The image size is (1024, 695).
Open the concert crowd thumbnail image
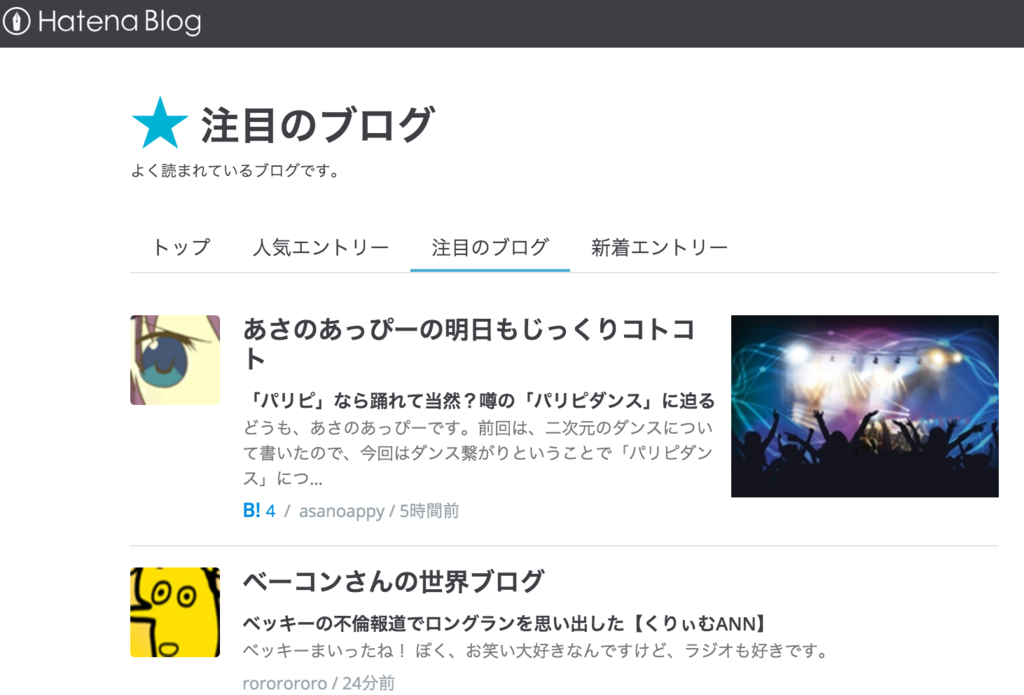864,406
